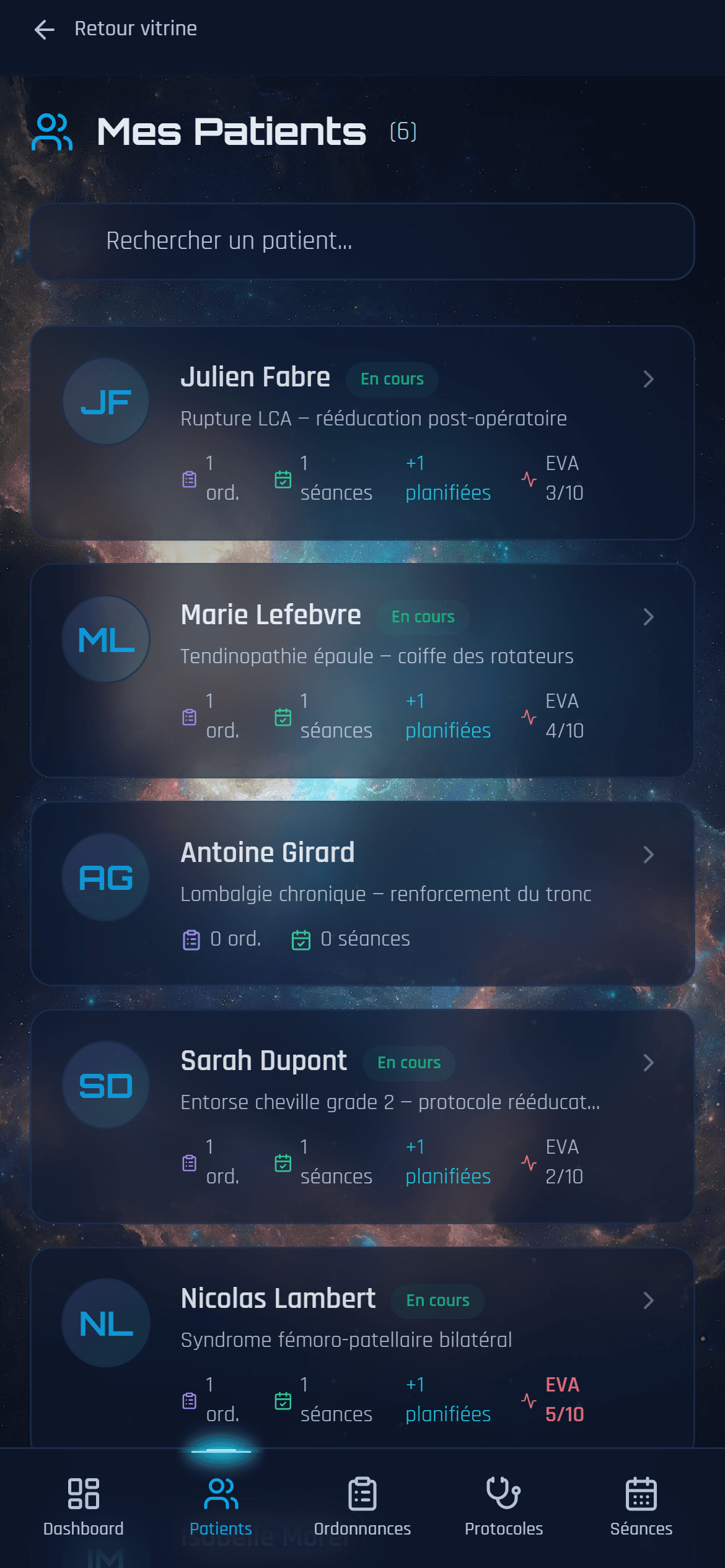This screenshot has height=1568, width=725.
Task: Switch to the Séances tab
Action: pyautogui.click(x=641, y=1506)
